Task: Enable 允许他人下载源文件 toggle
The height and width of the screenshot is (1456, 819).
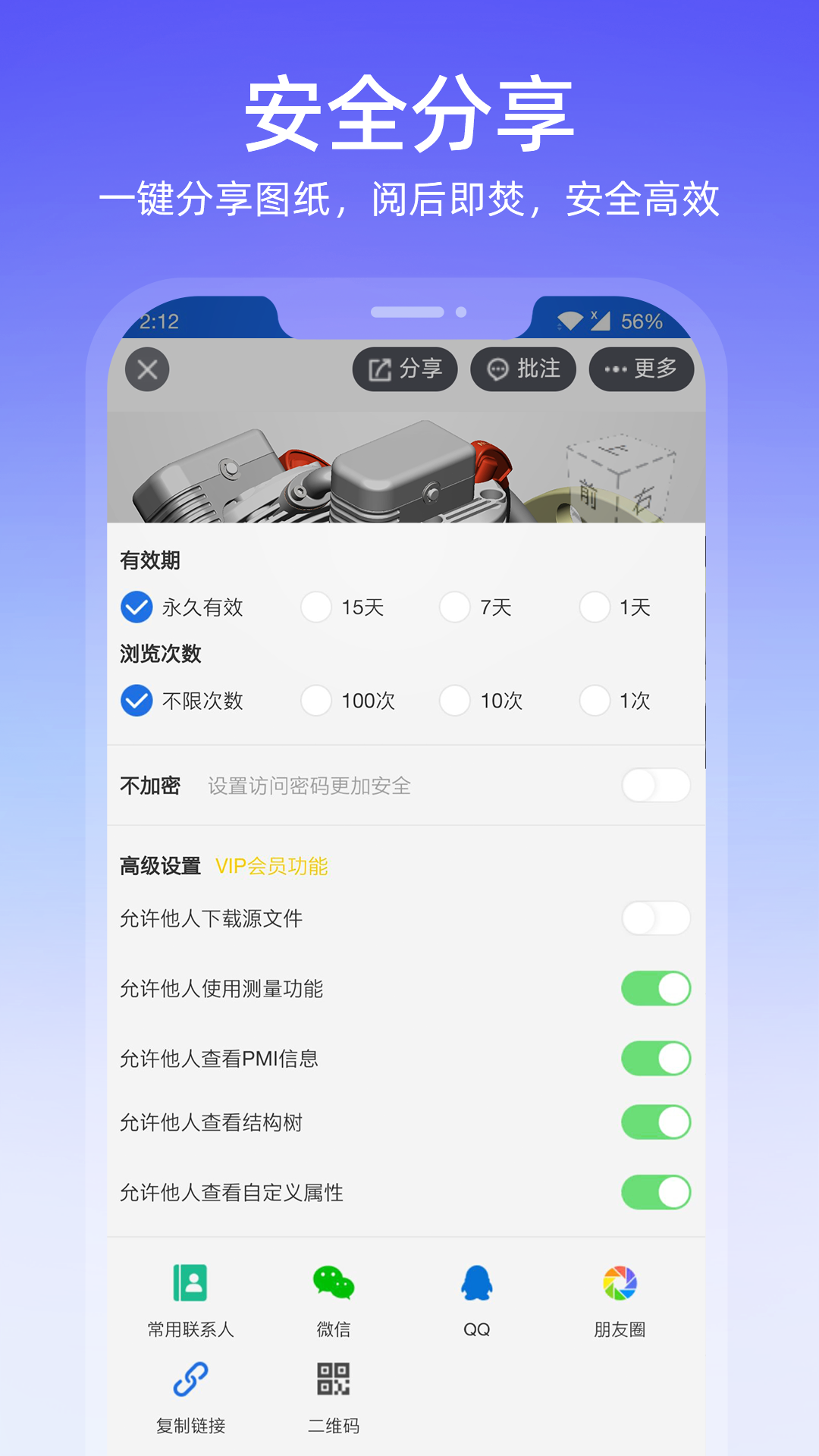Action: [655, 918]
